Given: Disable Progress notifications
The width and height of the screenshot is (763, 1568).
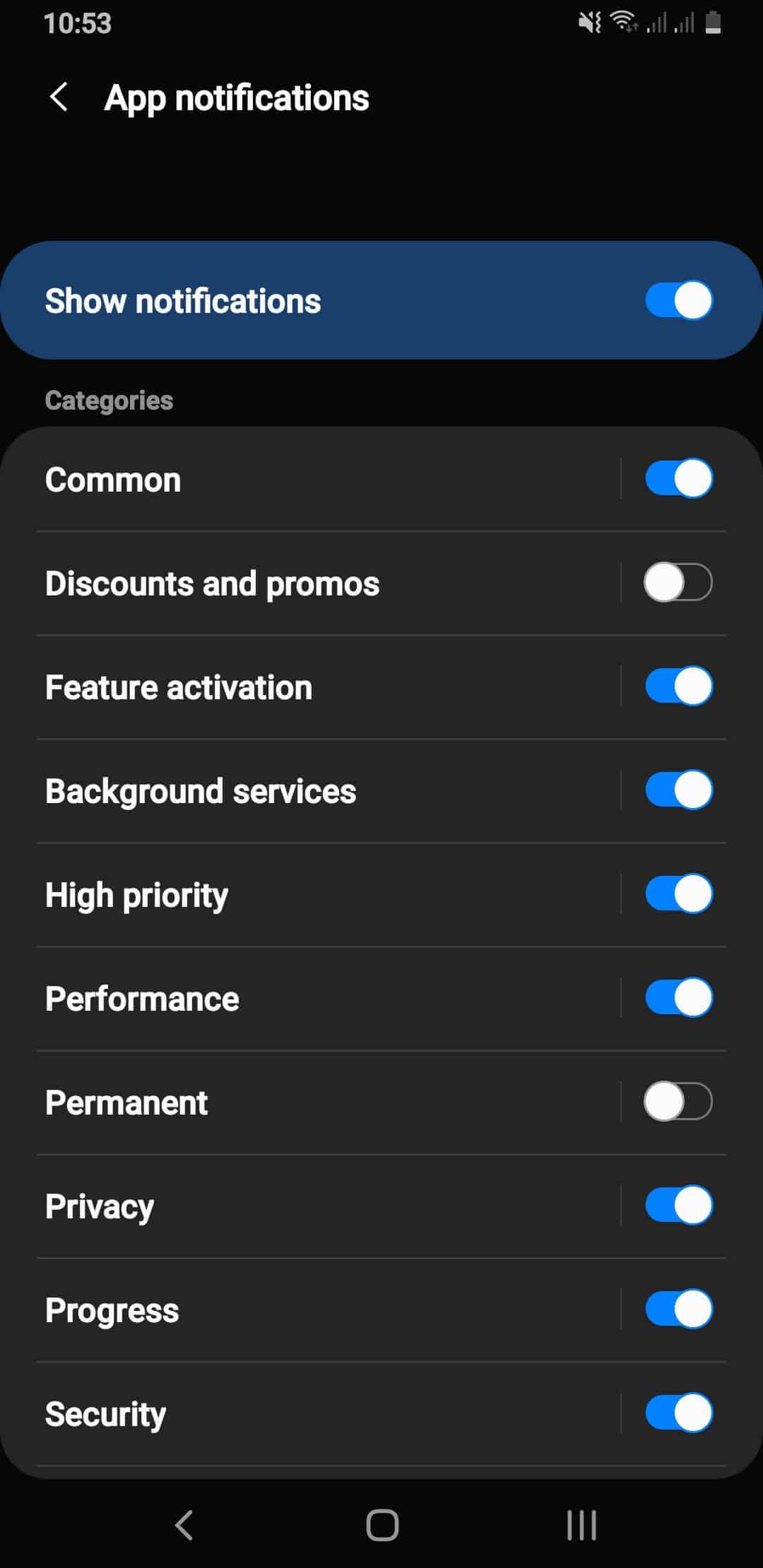Looking at the screenshot, I should click(677, 1309).
